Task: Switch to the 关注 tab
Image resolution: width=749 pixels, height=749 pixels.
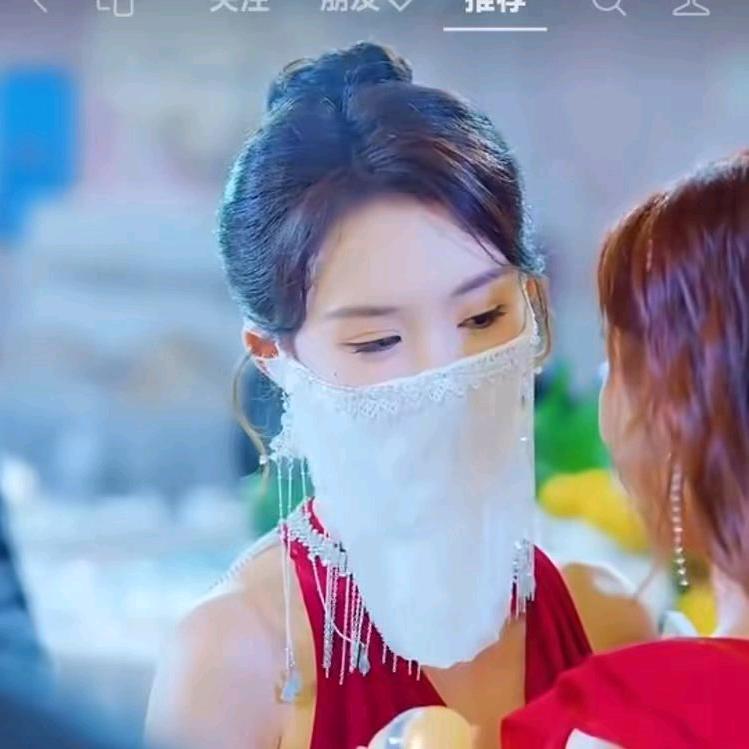Action: [238, 4]
